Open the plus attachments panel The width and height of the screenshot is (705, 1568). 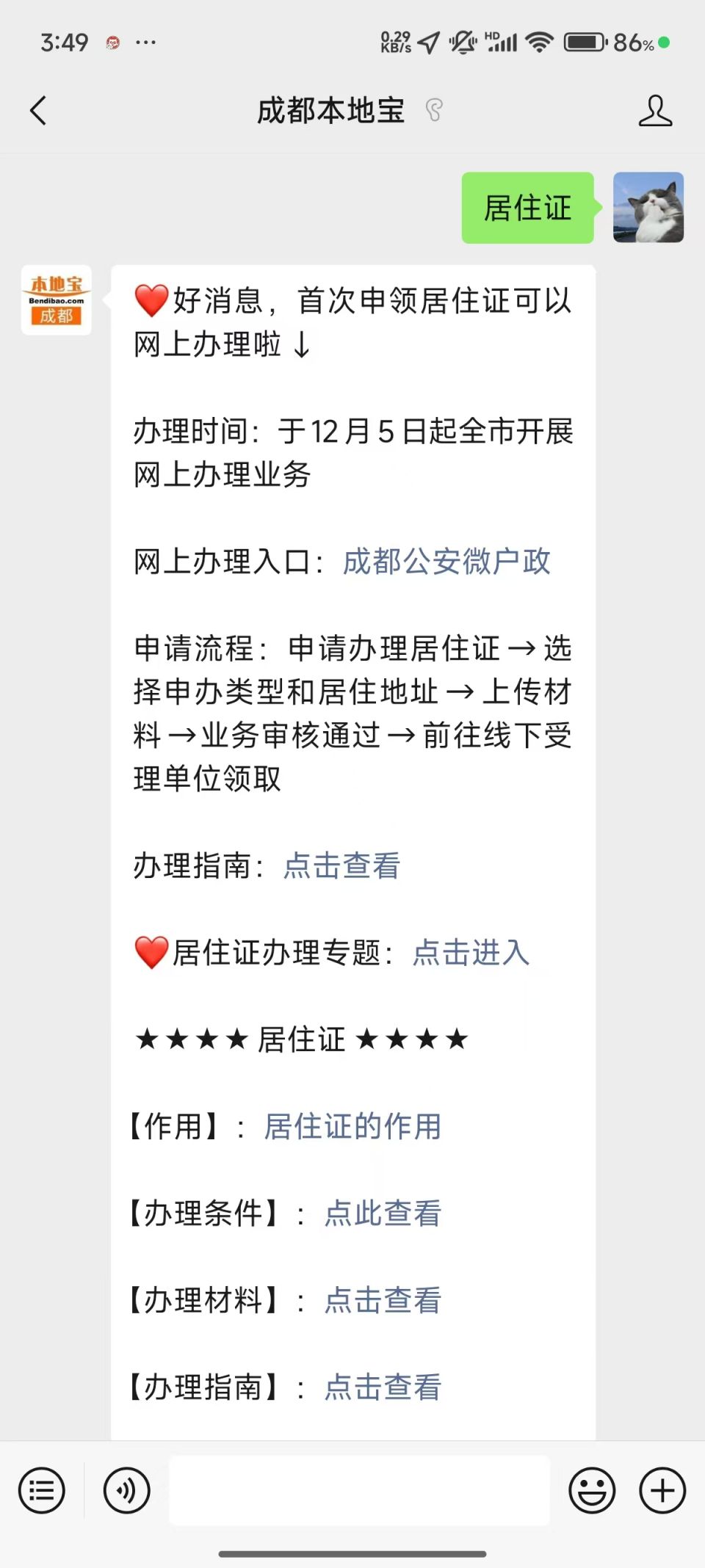662,1490
